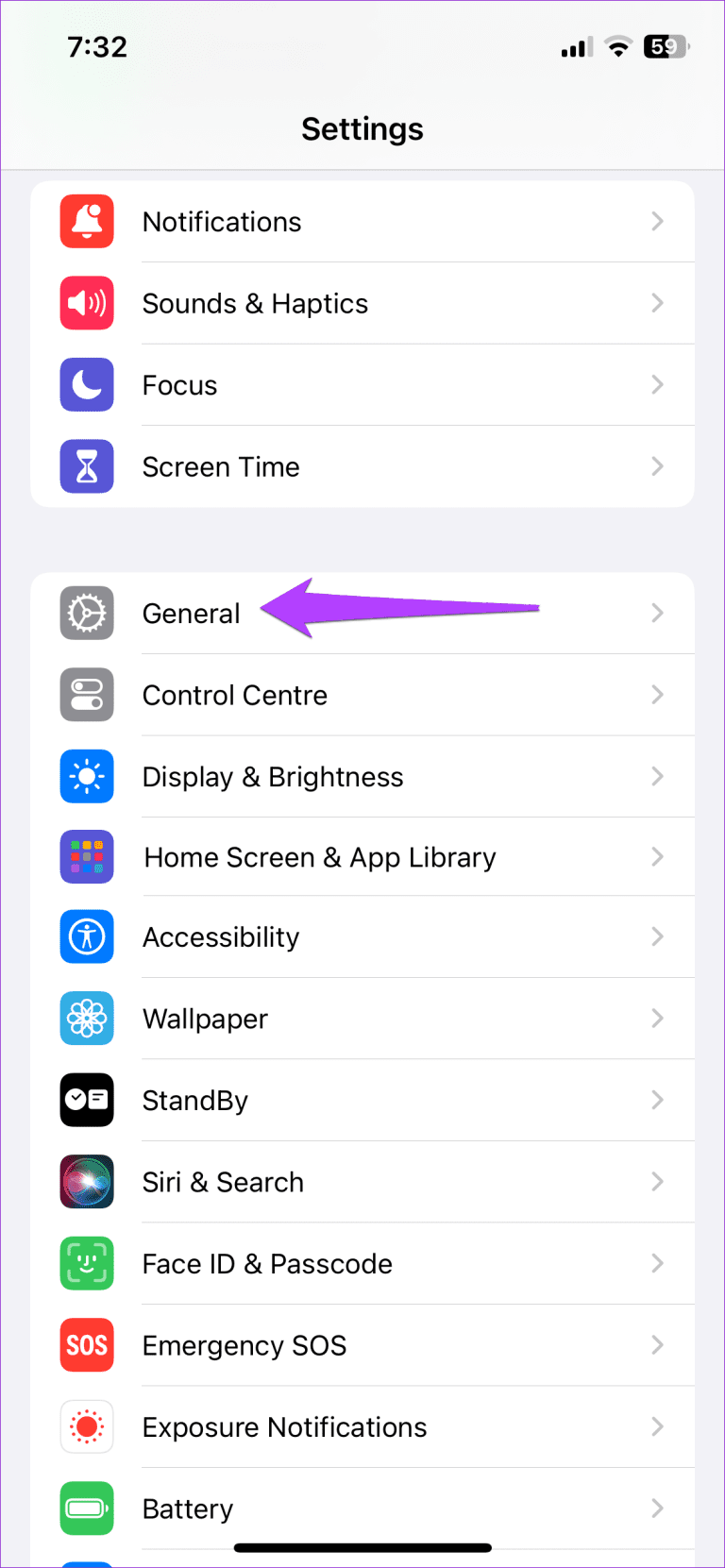Expand the General settings row chevron

point(657,613)
